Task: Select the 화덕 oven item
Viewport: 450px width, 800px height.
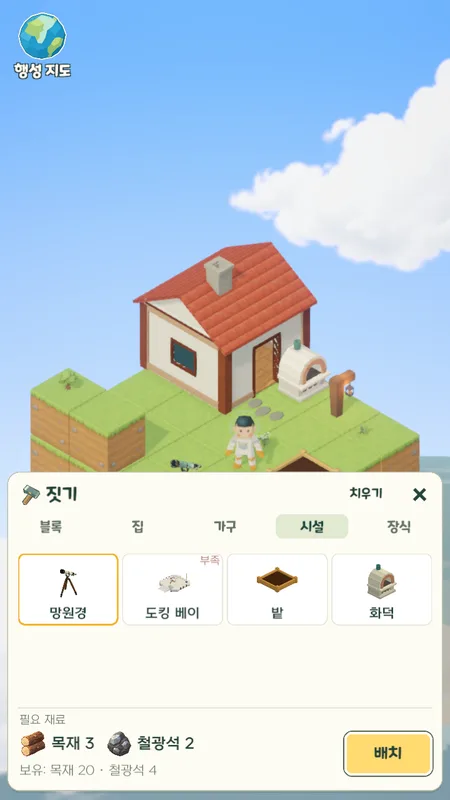Action: (382, 589)
